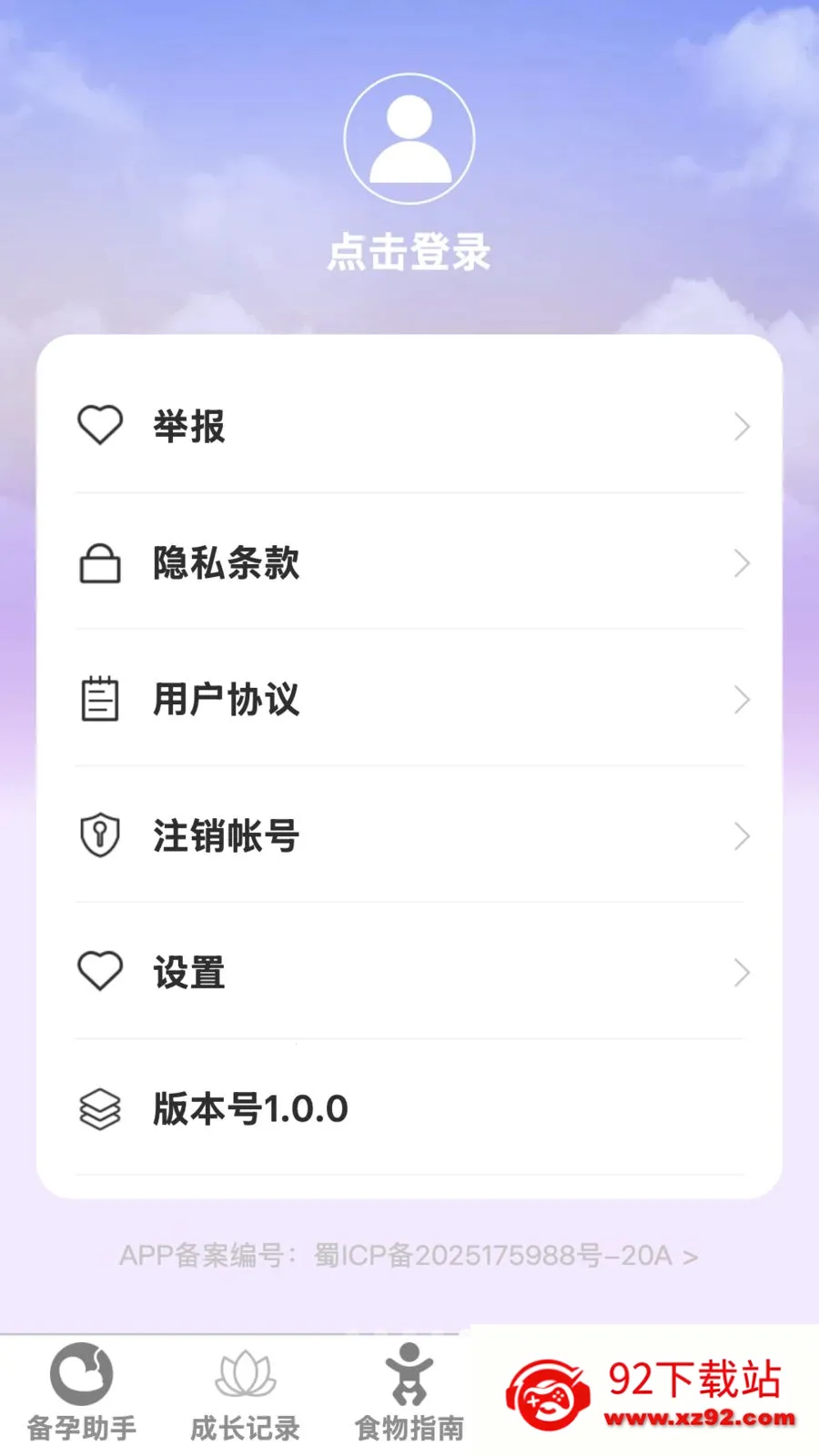Expand the chevron on the 举报 row

click(x=743, y=426)
